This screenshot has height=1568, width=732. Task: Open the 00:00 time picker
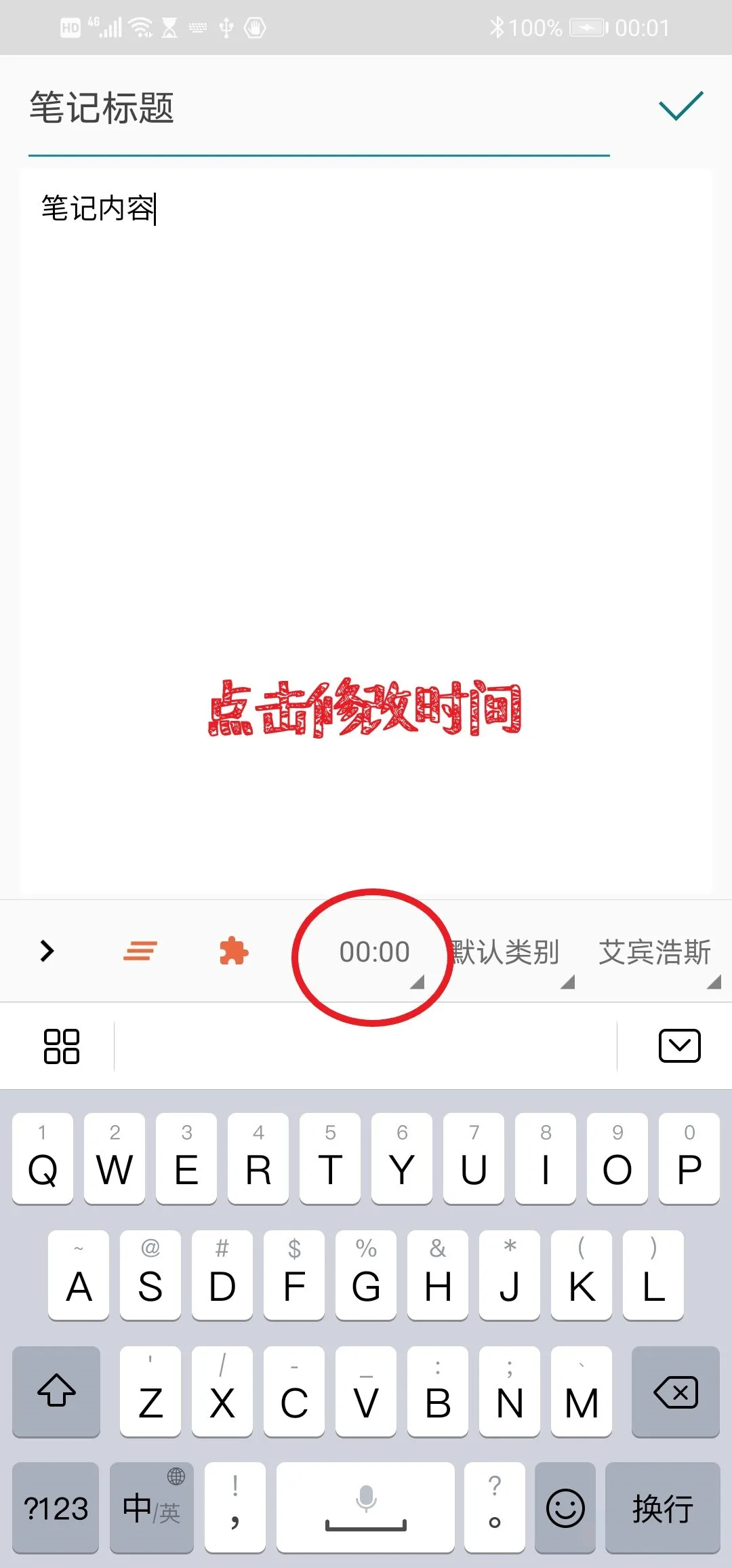click(x=375, y=952)
